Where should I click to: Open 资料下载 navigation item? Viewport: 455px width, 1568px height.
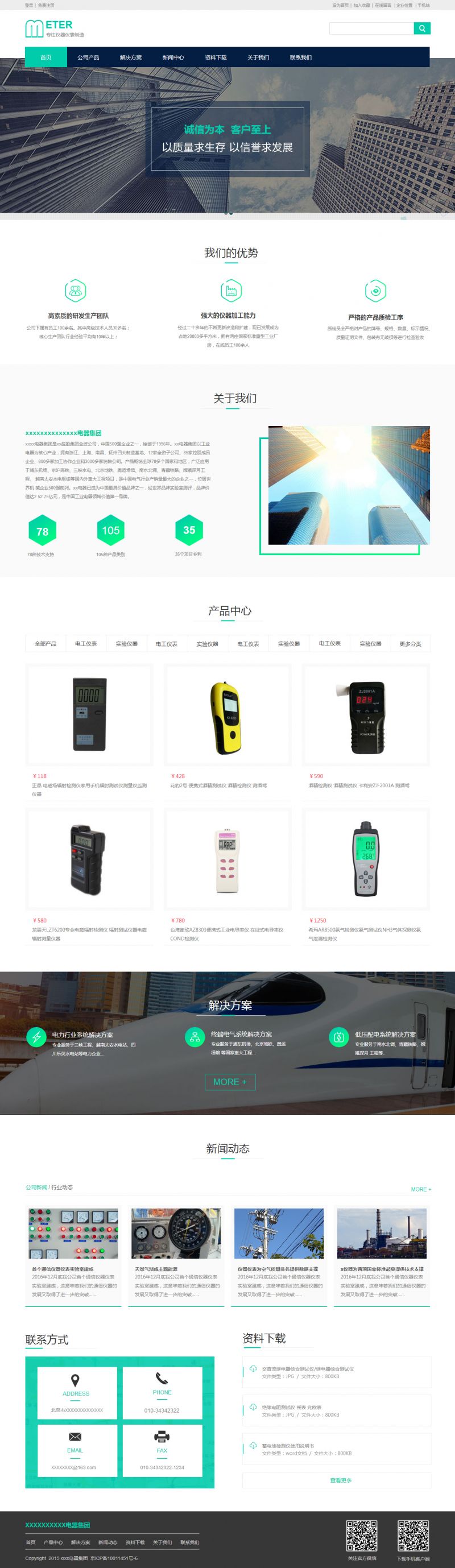click(x=216, y=57)
